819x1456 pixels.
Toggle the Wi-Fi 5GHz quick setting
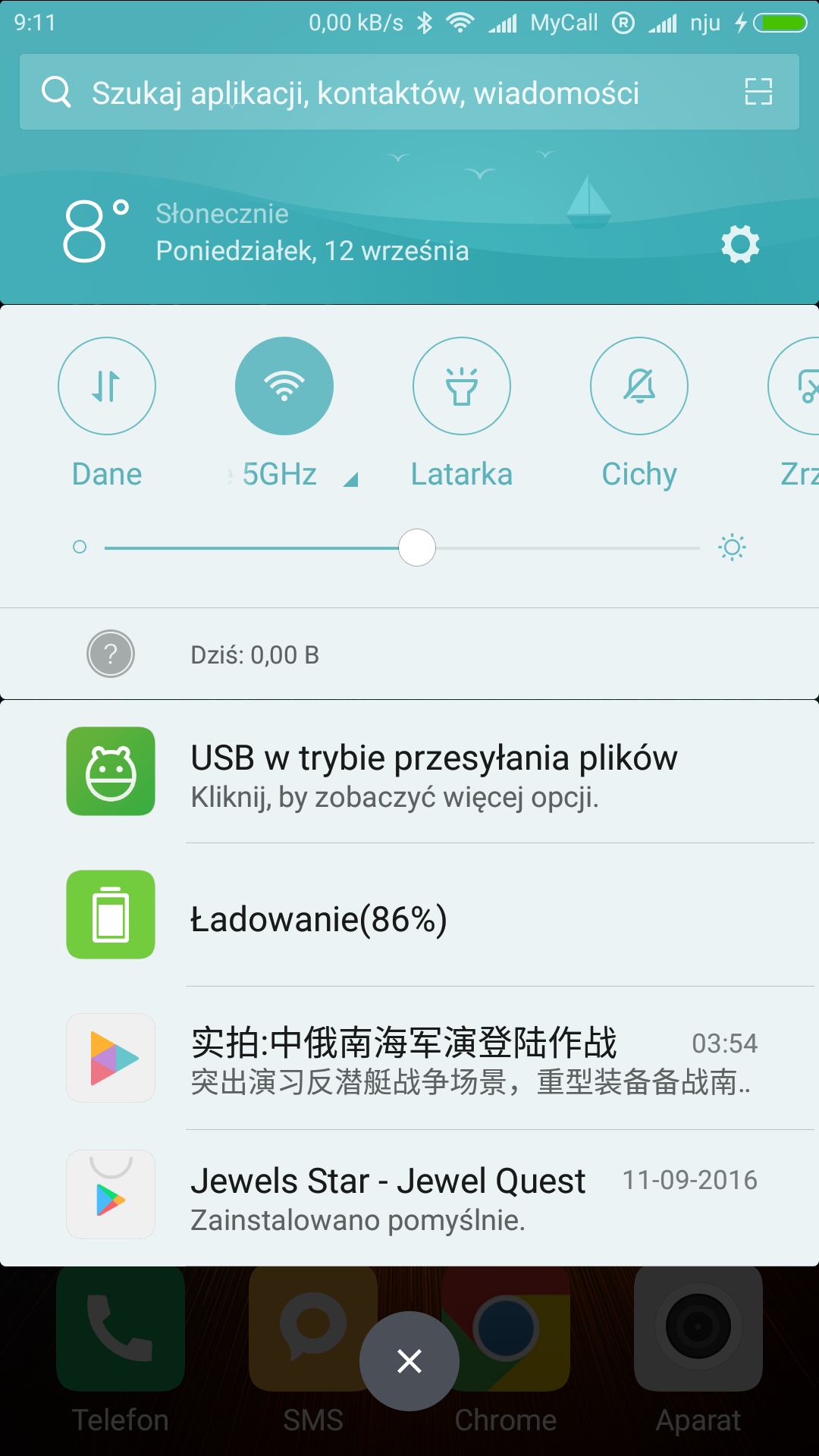click(x=284, y=386)
